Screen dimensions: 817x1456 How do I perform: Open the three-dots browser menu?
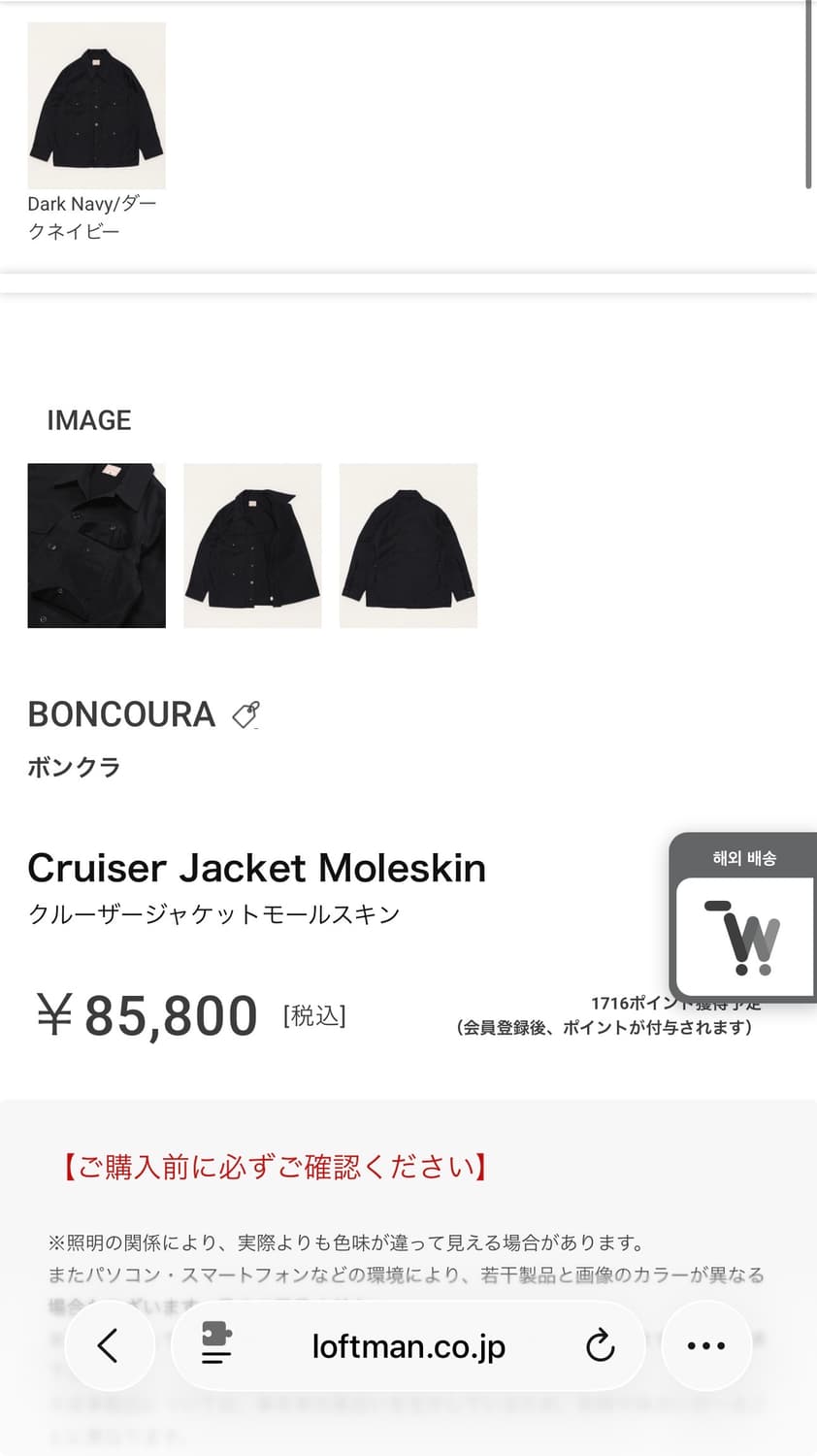[x=706, y=1346]
